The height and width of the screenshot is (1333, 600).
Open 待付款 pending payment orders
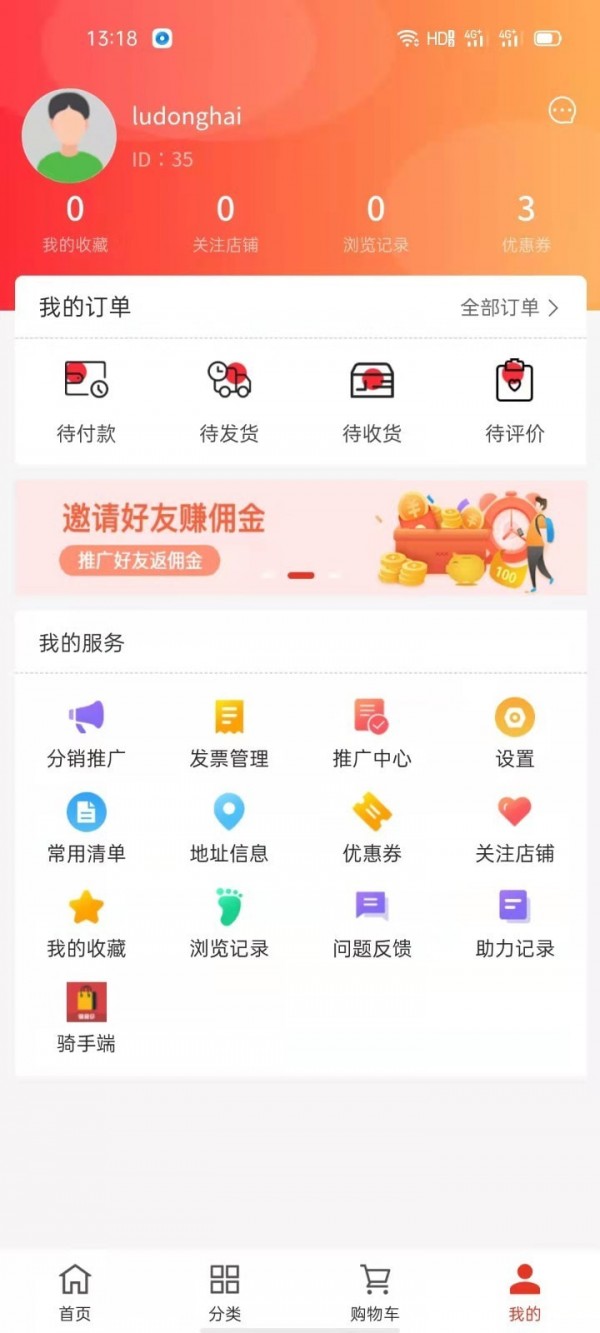[86, 400]
